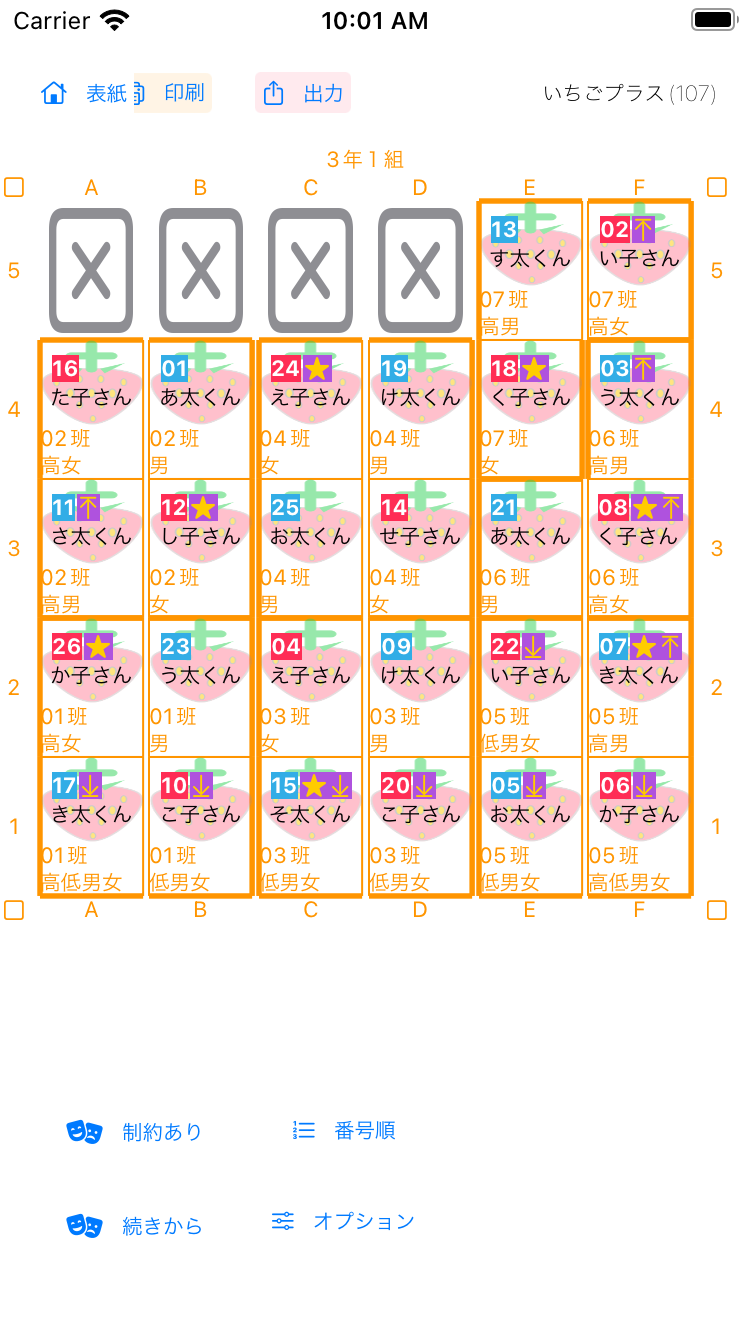Select seat 26 か子さん

pos(91,687)
